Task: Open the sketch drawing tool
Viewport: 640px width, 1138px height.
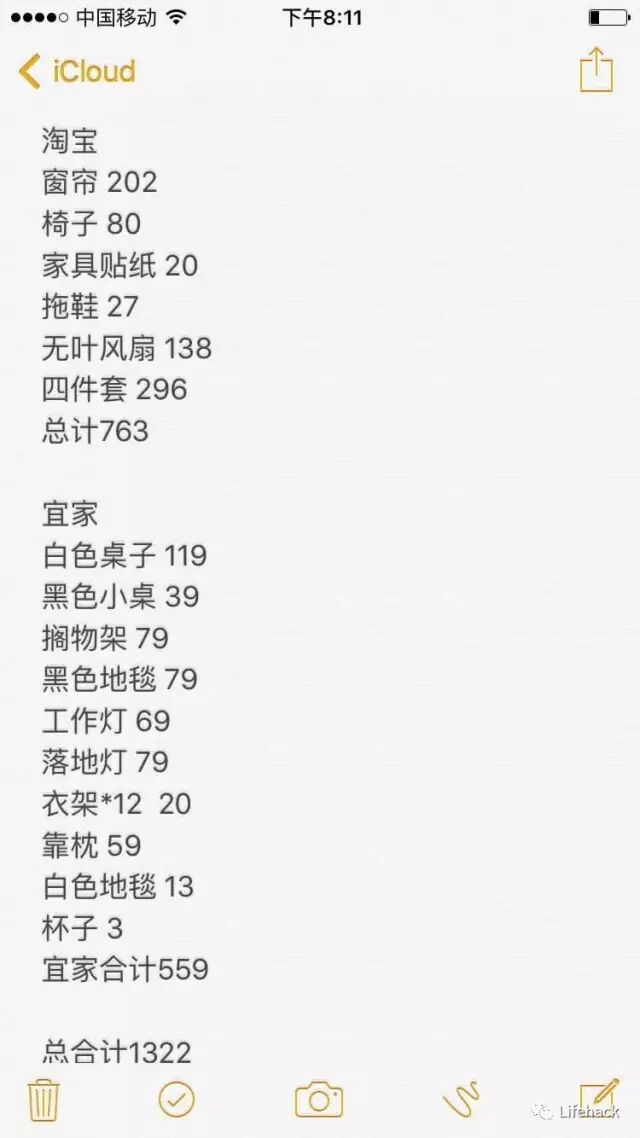Action: pos(461,1100)
